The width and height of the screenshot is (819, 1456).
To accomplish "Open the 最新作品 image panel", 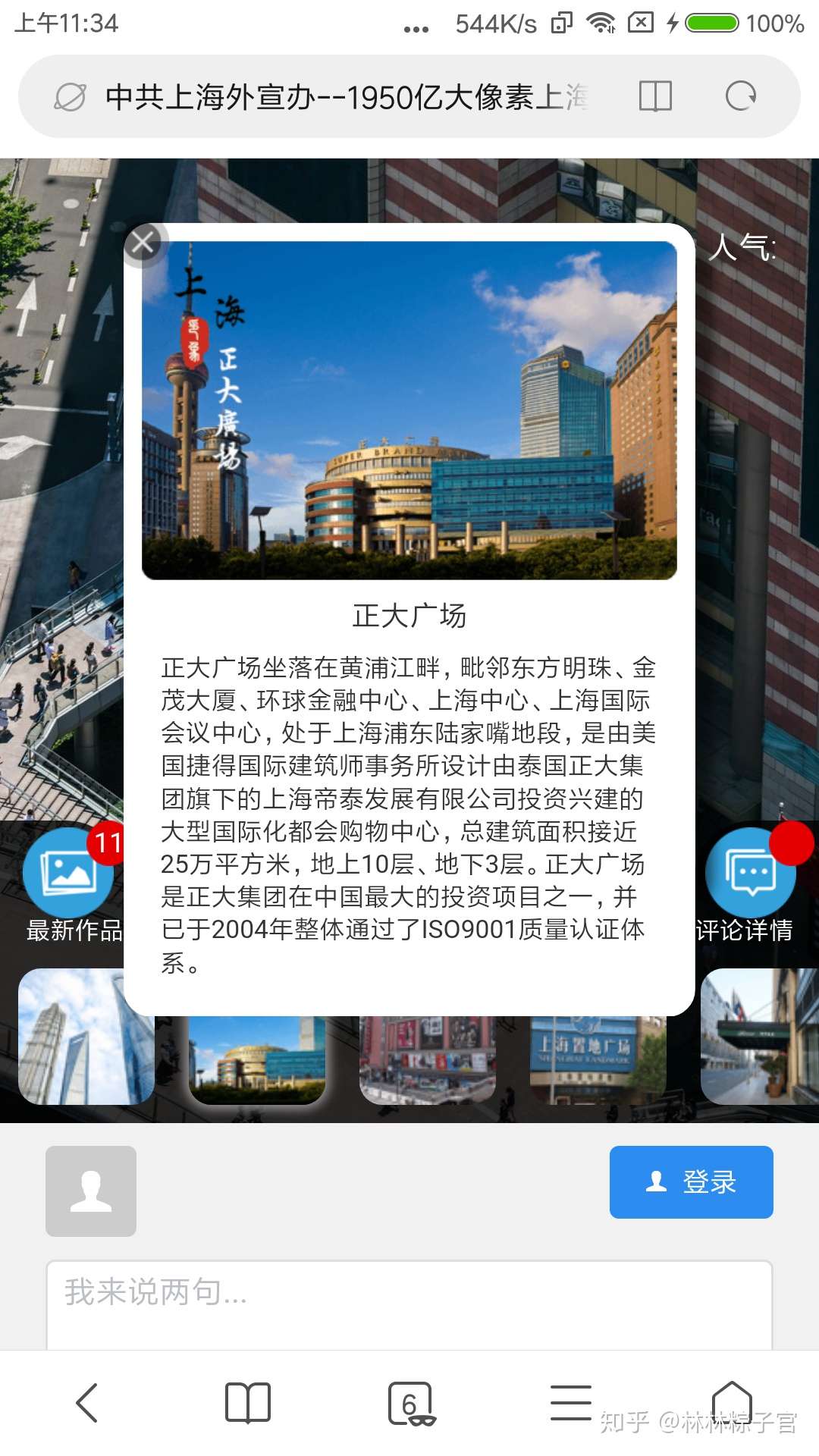I will point(64,872).
